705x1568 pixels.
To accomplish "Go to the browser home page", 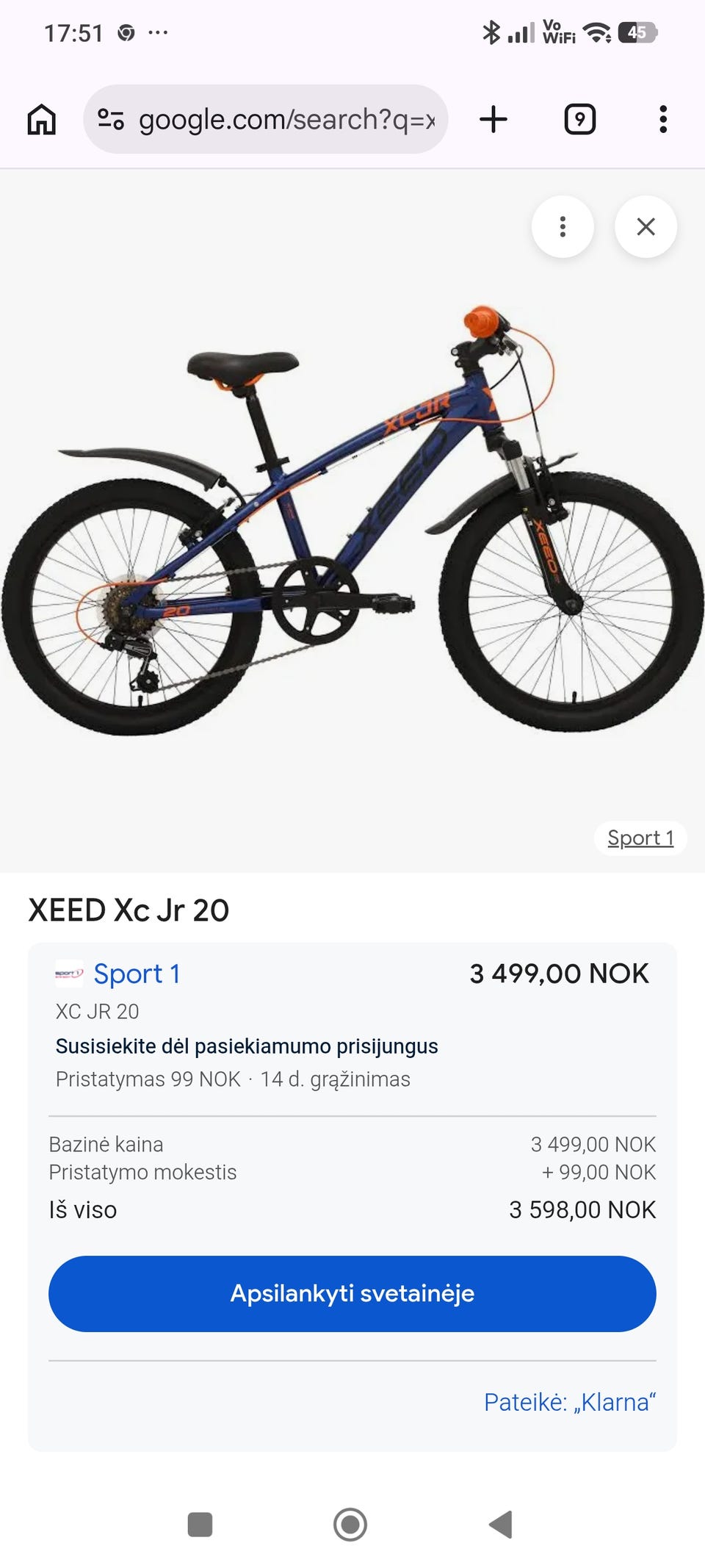I will (x=41, y=120).
